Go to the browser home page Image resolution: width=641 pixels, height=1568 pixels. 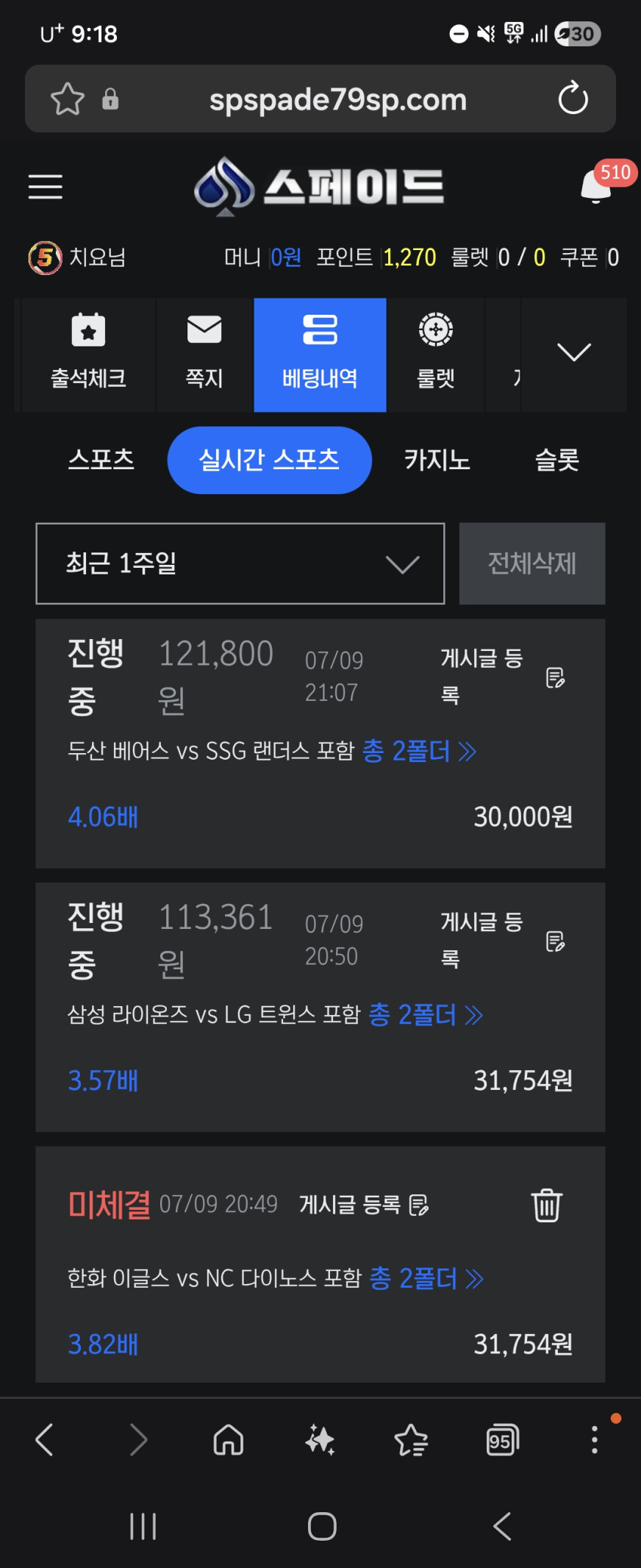point(229,1440)
